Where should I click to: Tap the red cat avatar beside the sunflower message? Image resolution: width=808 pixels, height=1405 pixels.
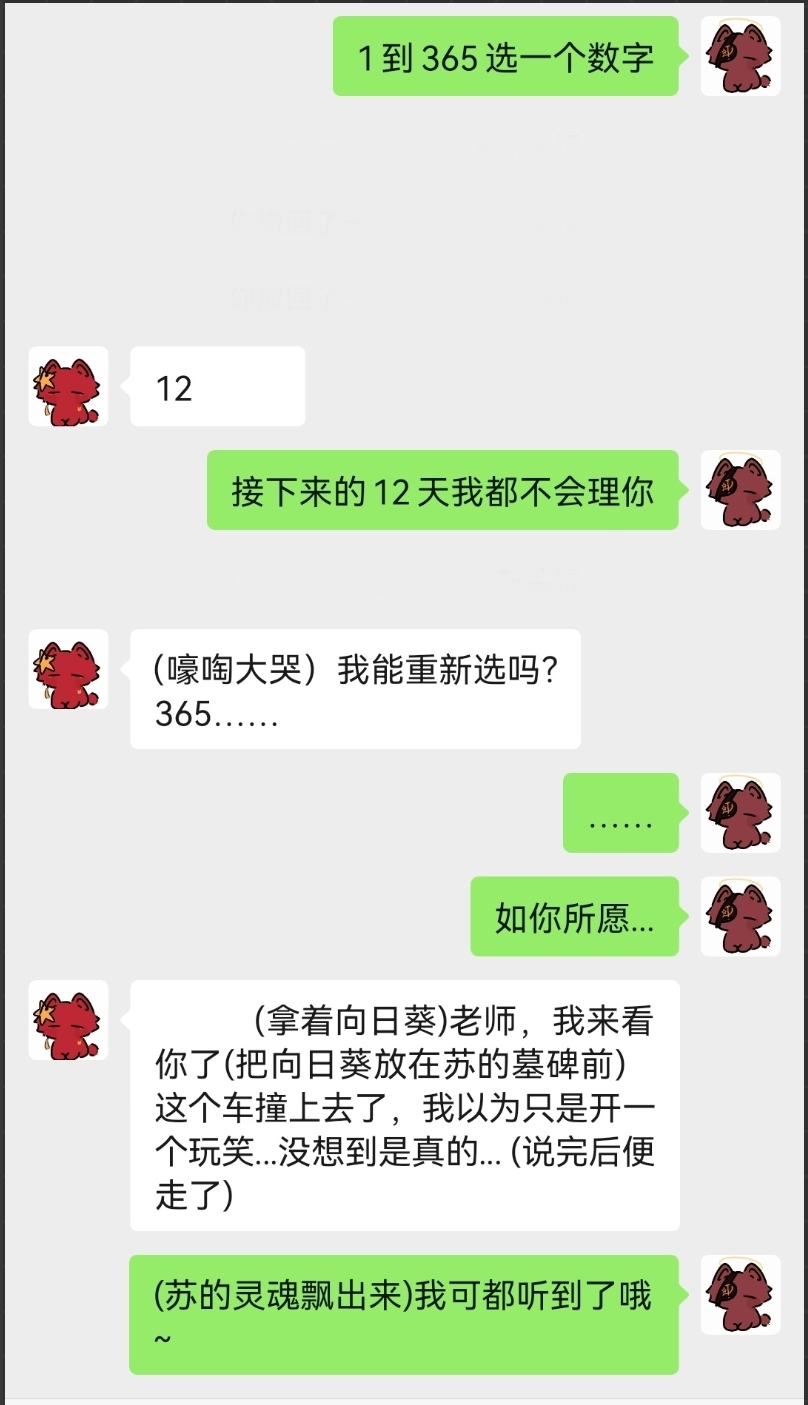point(68,1018)
